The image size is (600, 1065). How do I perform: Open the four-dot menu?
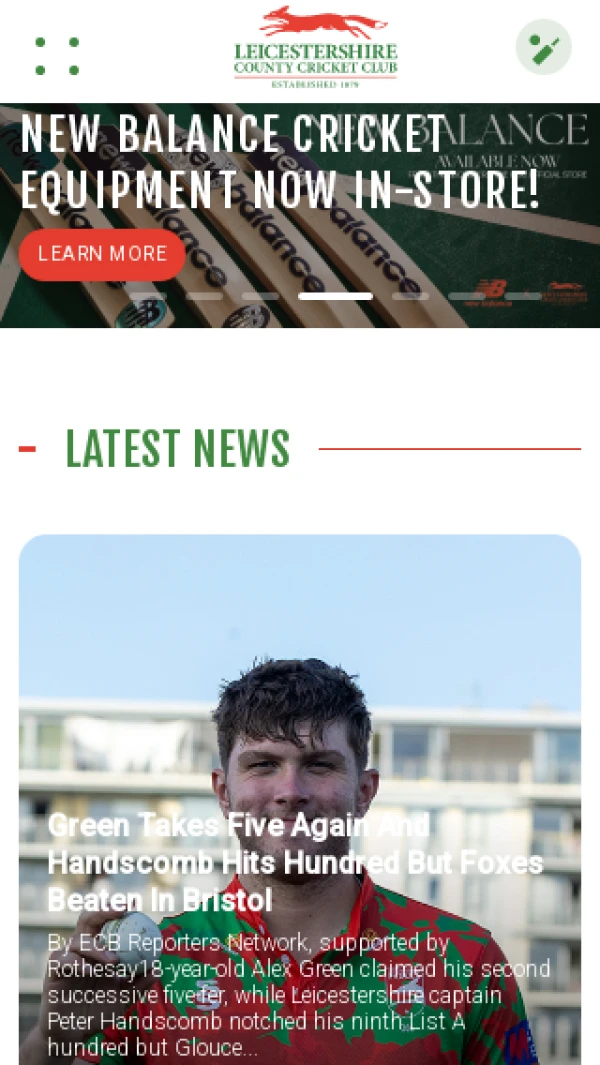57,56
